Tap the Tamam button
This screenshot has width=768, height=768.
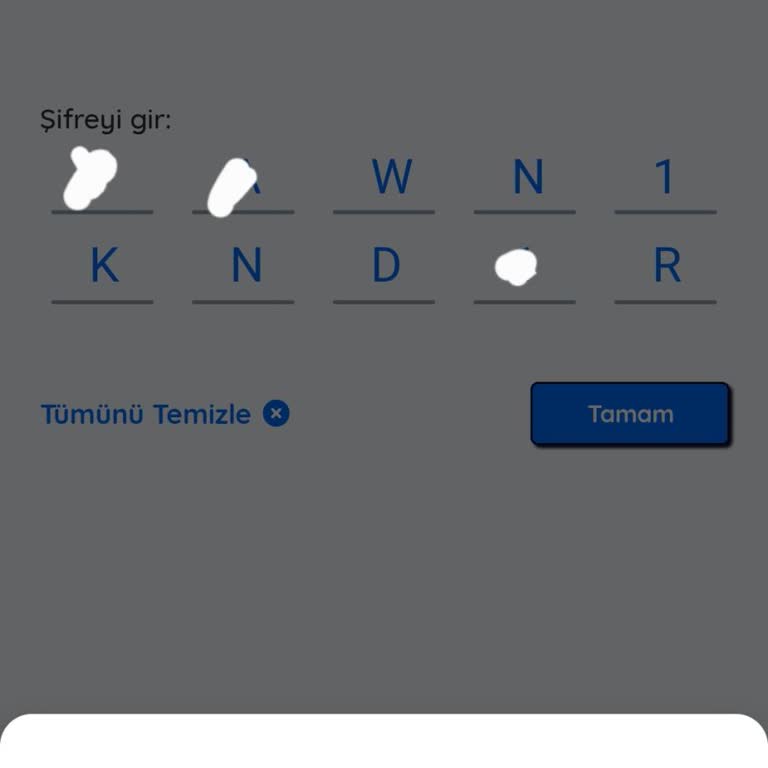coord(630,414)
